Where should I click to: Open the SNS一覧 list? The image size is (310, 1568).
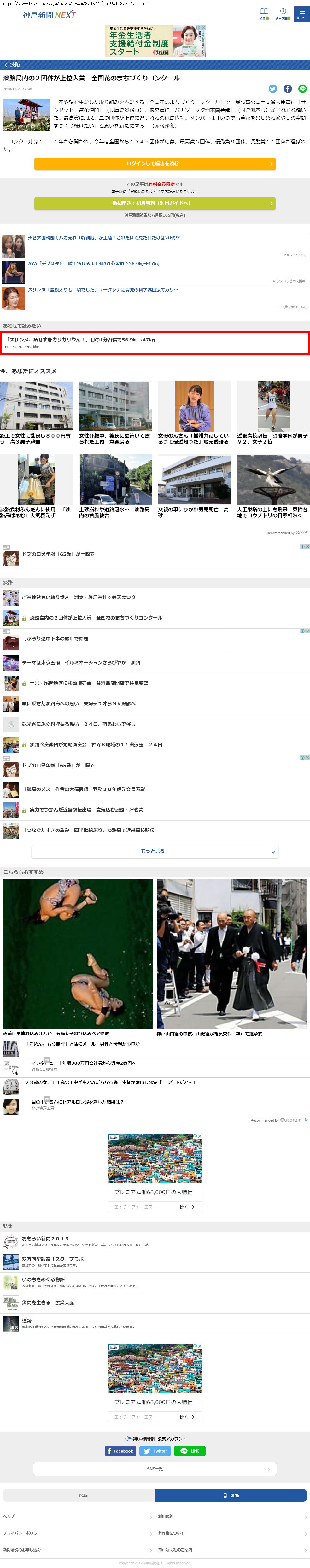pos(155,1469)
